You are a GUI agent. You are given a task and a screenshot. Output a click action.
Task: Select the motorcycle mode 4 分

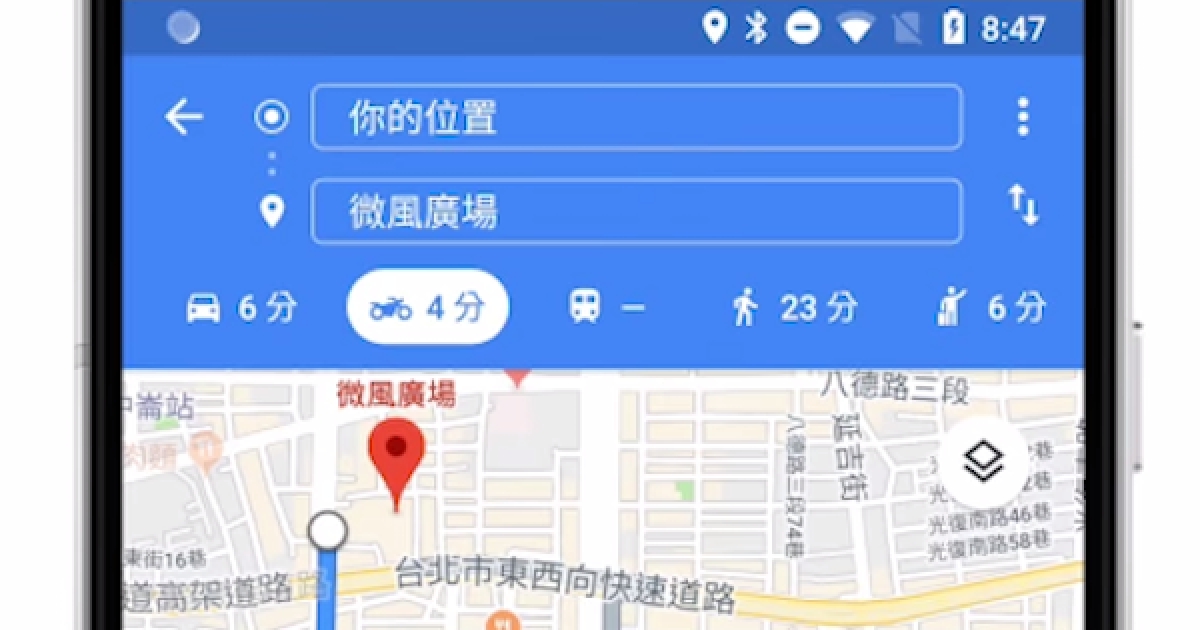(428, 308)
